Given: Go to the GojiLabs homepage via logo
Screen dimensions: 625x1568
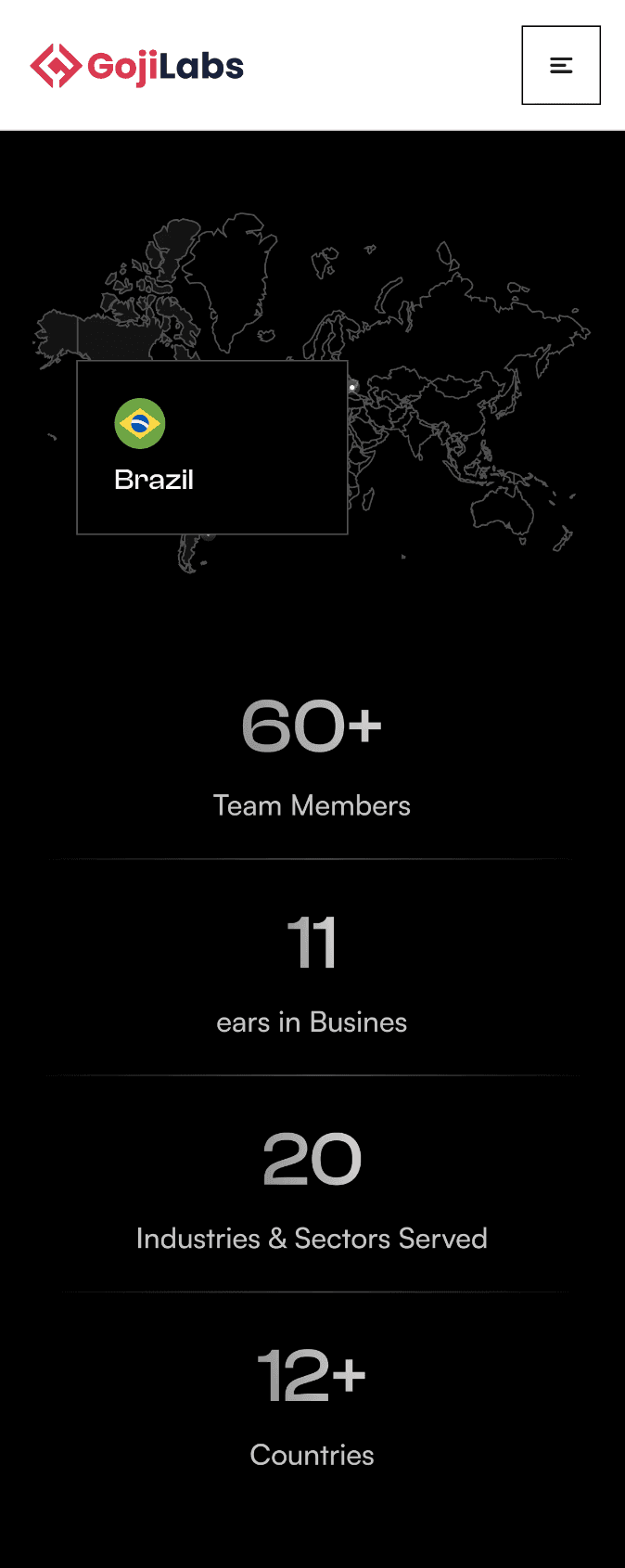Looking at the screenshot, I should [137, 66].
